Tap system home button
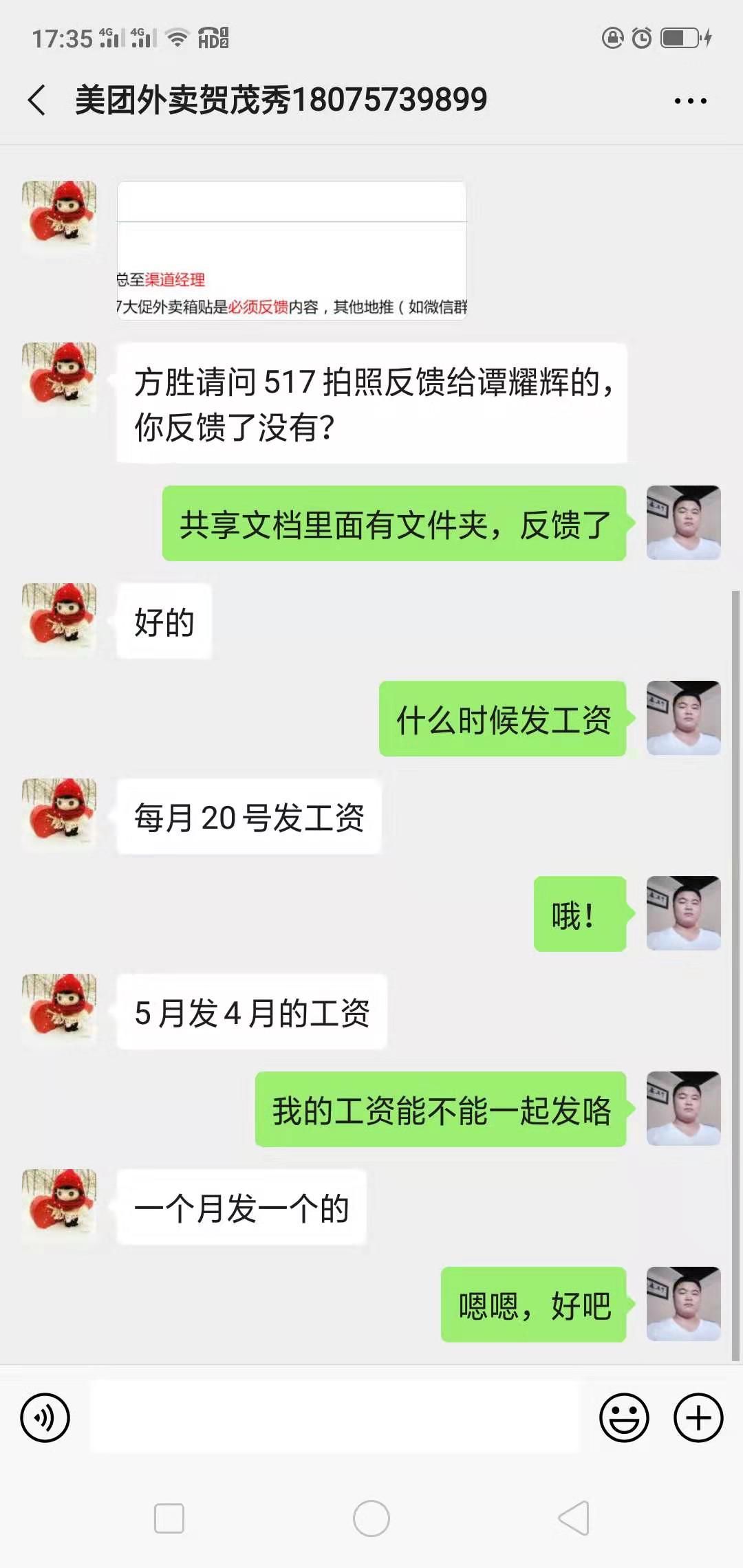The height and width of the screenshot is (1568, 743). (371, 1518)
